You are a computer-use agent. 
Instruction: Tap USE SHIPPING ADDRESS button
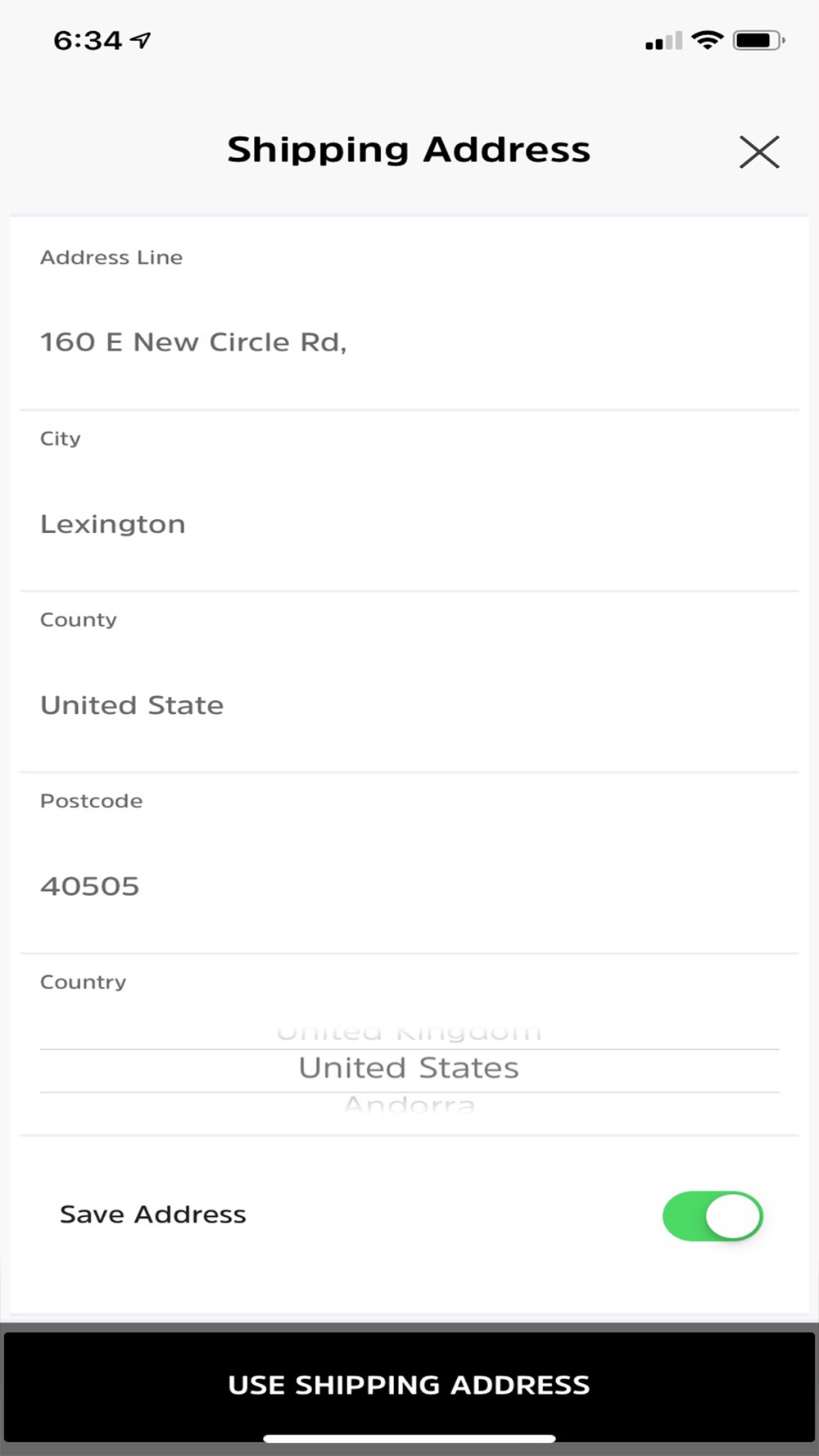[409, 1386]
